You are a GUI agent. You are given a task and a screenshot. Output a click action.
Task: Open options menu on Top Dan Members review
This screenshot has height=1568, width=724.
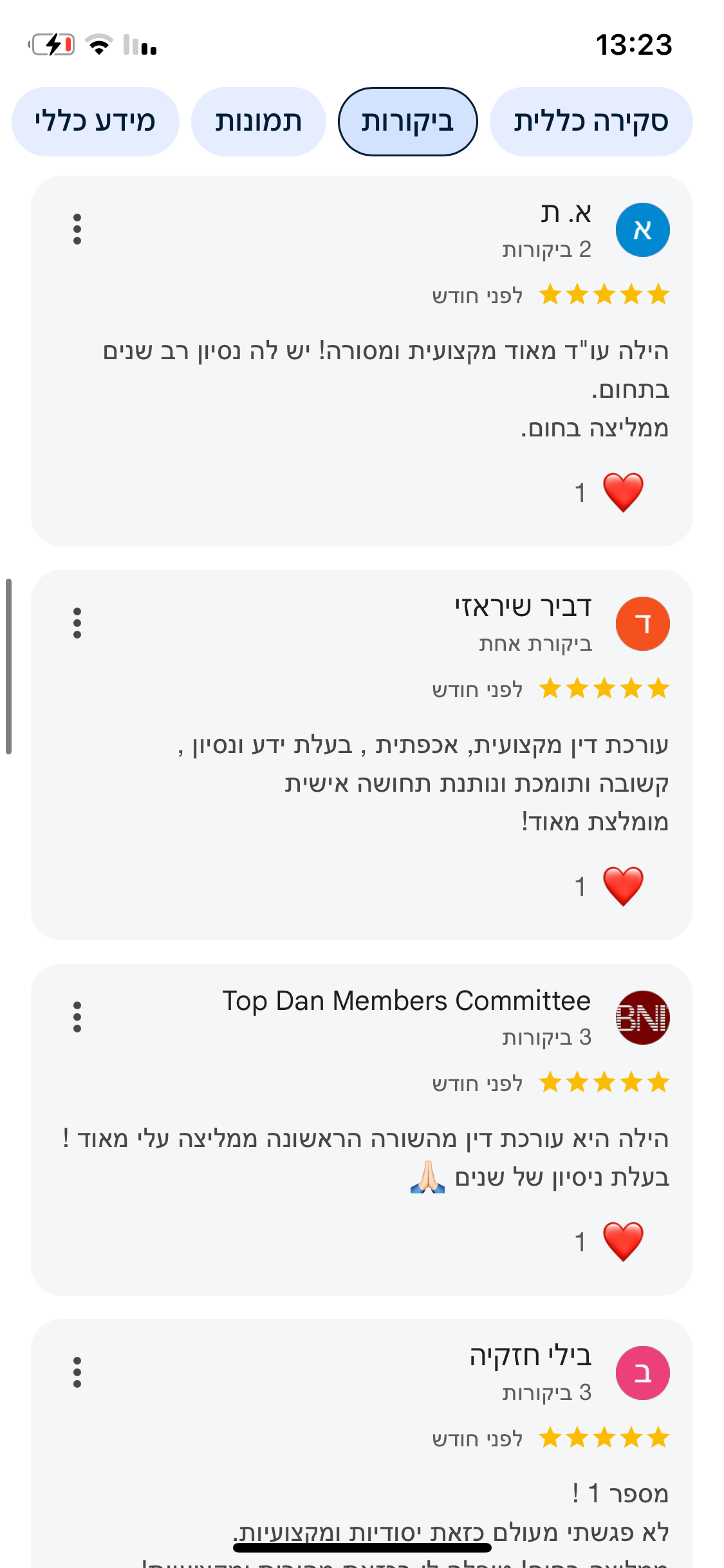pyautogui.click(x=77, y=1017)
